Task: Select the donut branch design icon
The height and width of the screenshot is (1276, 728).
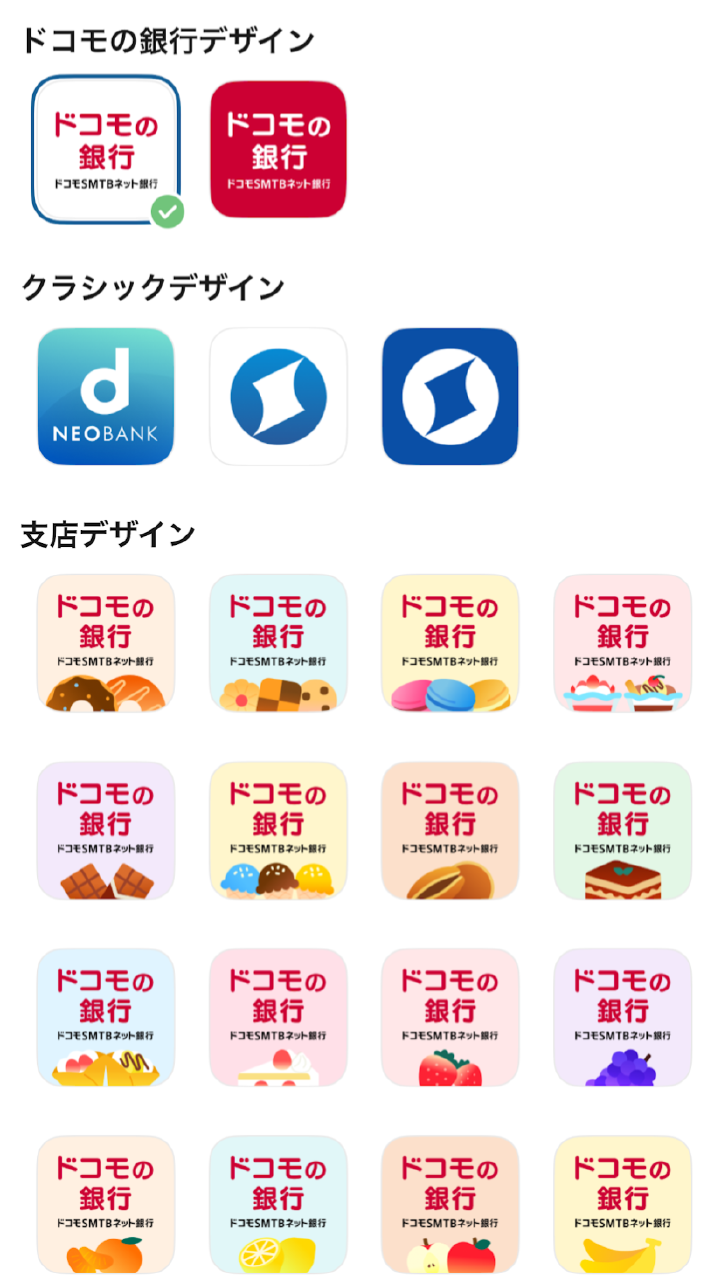Action: pos(106,643)
